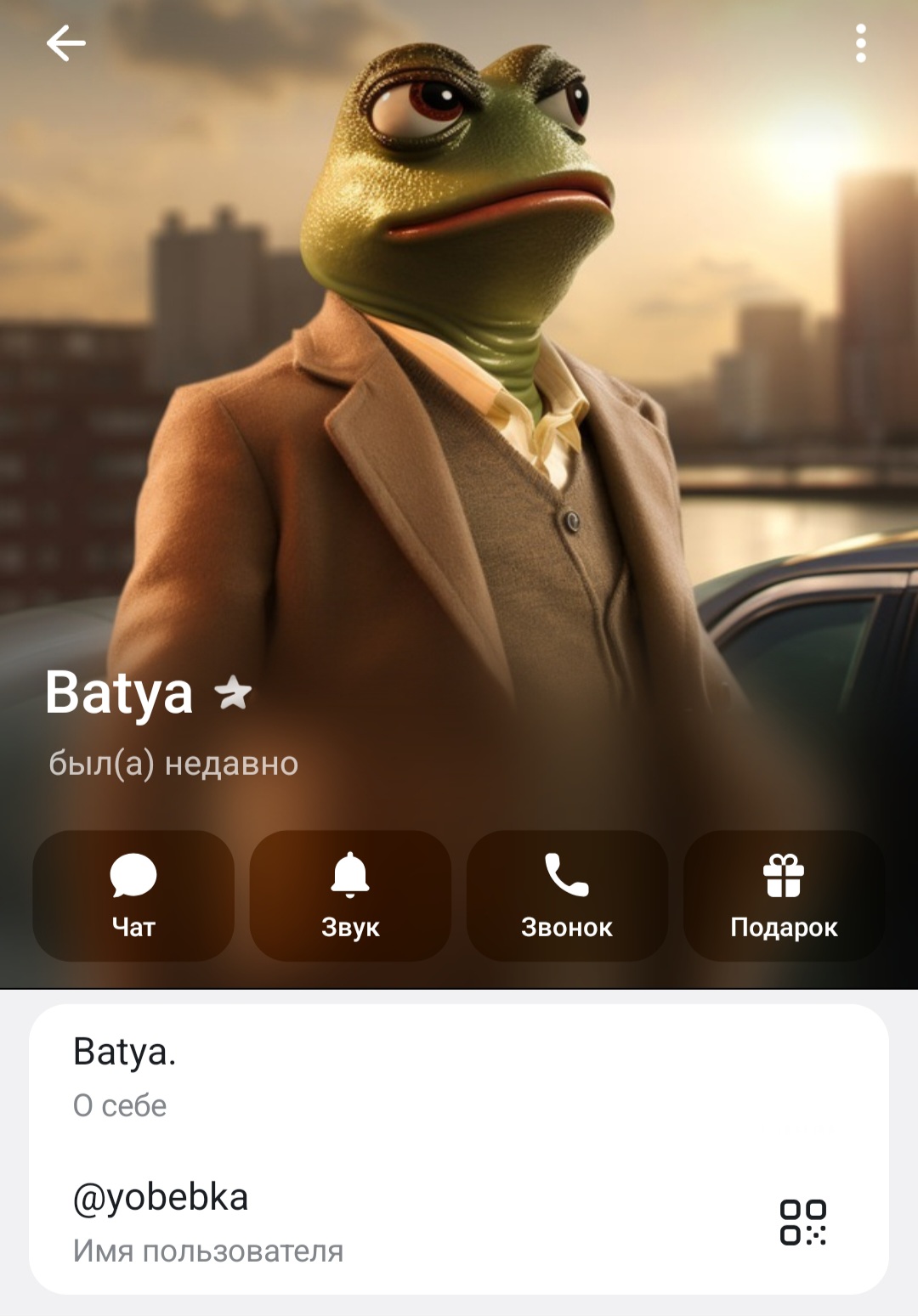
Task: Open the three-dot overflow menu
Action: click(860, 43)
